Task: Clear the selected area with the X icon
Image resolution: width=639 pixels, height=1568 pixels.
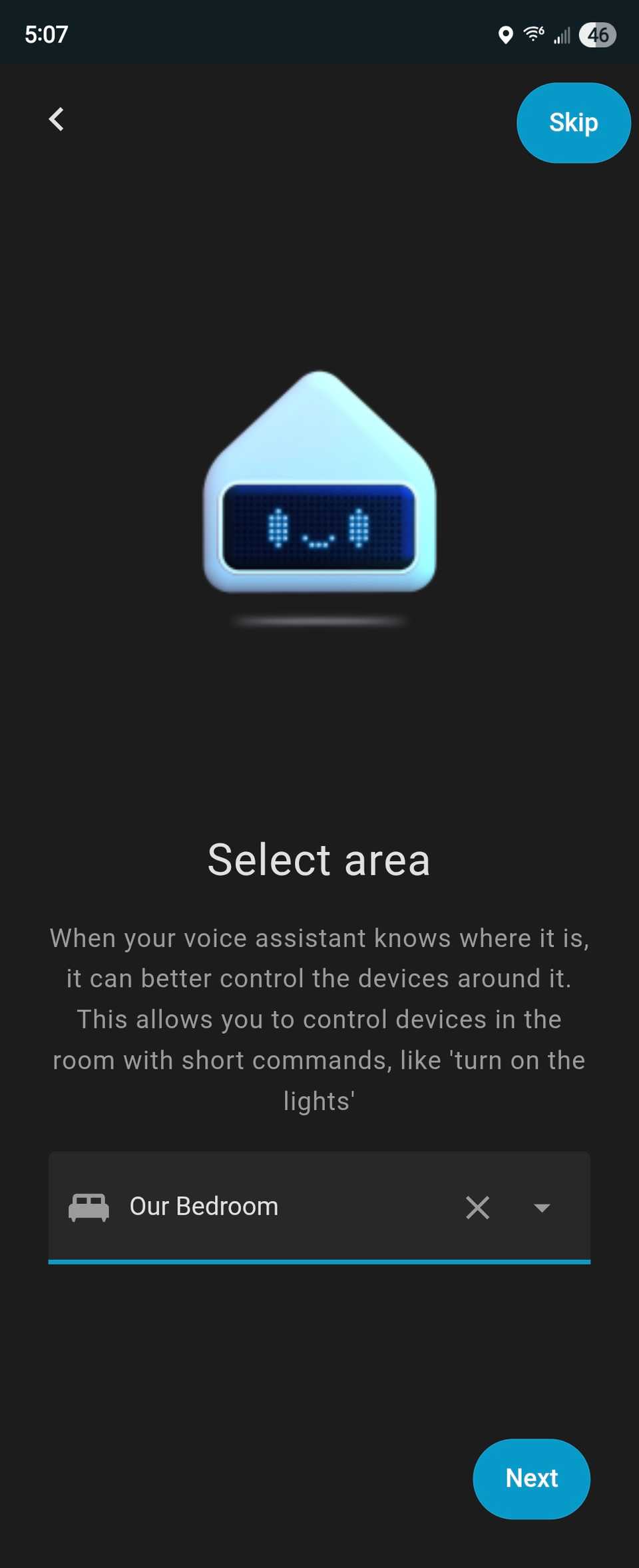Action: (478, 1207)
